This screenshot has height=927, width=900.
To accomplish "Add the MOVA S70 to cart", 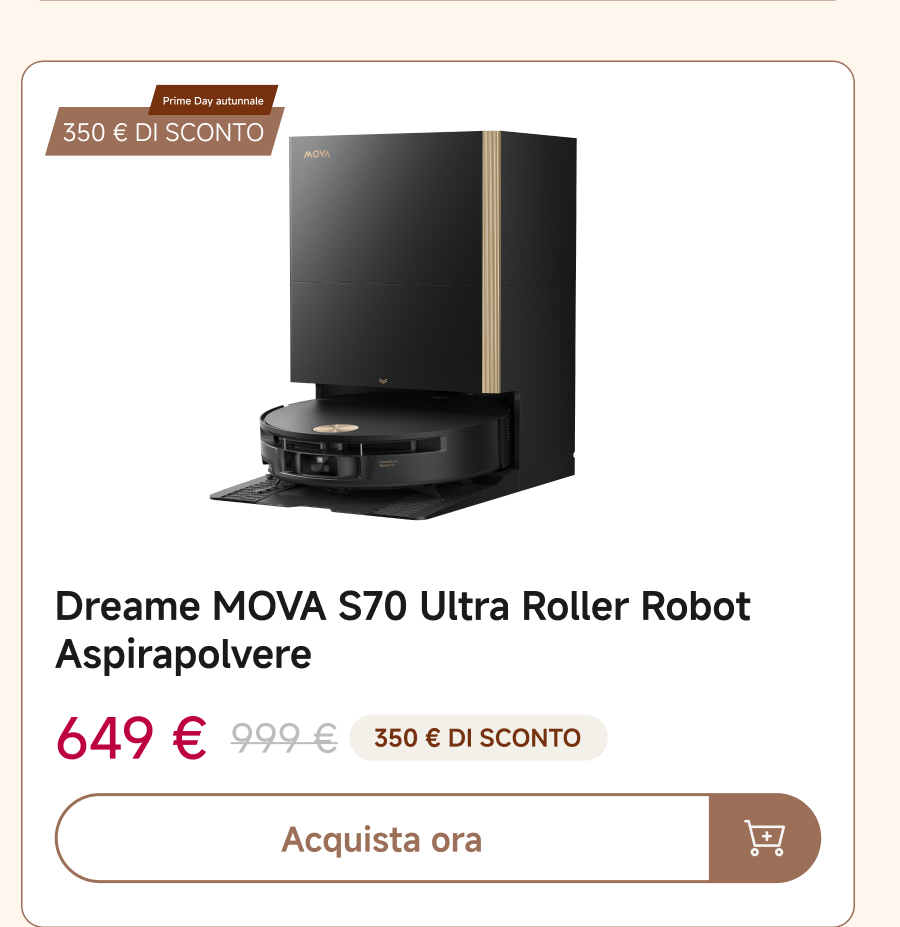I will coord(765,838).
